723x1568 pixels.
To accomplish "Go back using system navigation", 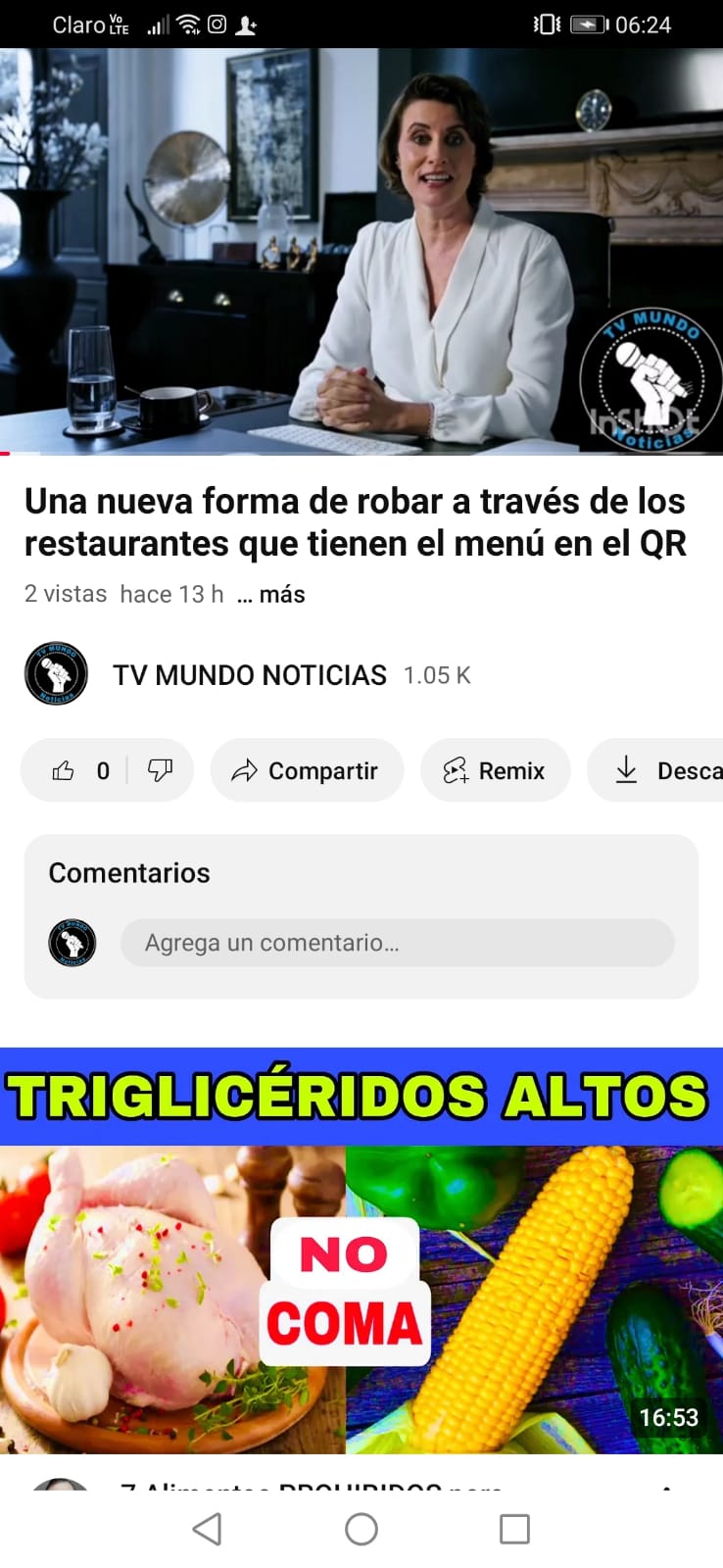I will click(x=207, y=1529).
